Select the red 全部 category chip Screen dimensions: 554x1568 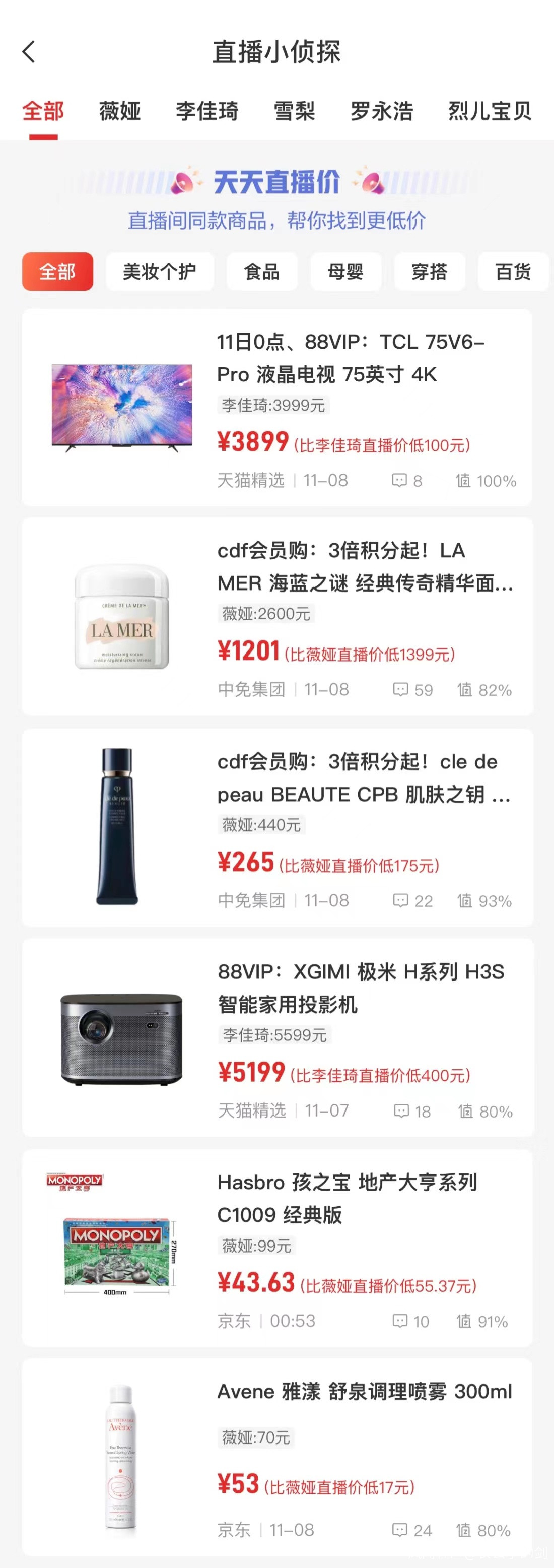[58, 272]
